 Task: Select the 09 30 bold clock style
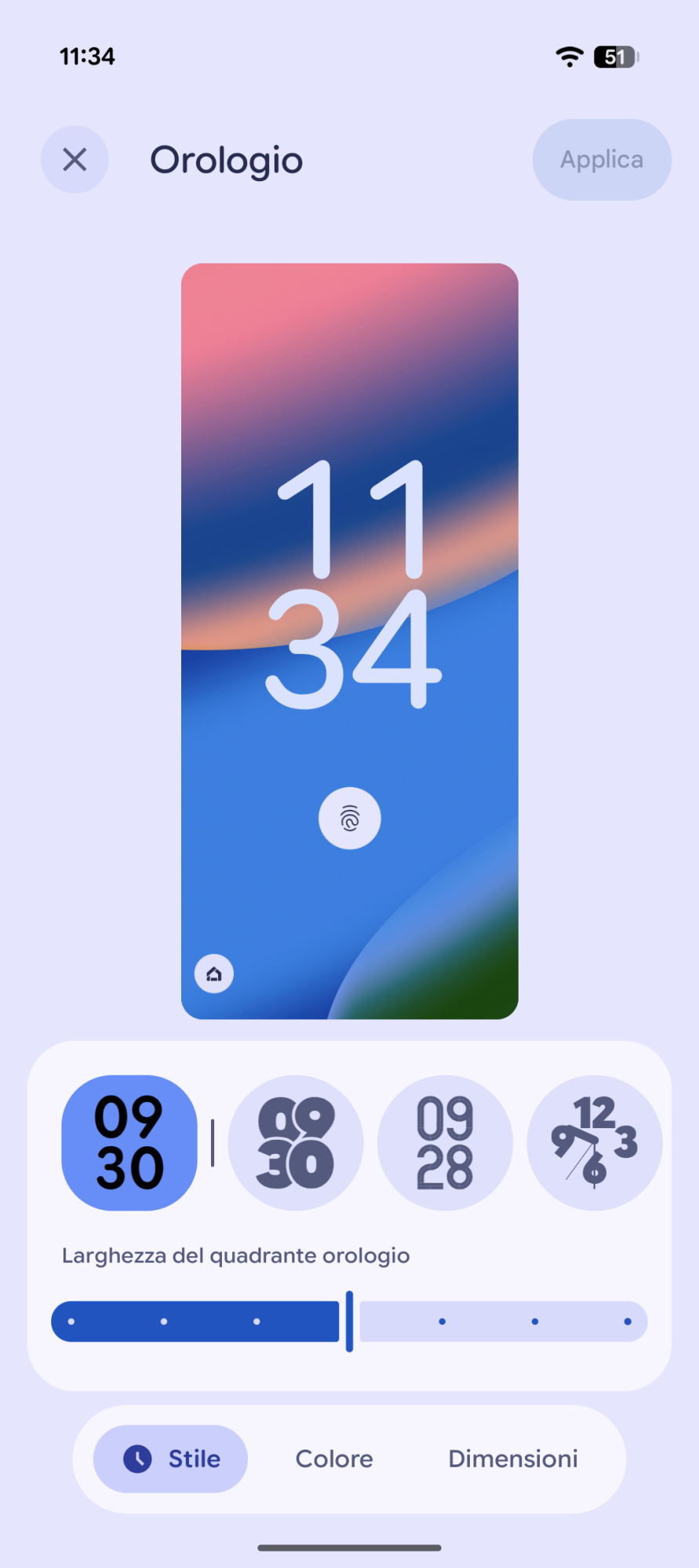[x=129, y=1142]
